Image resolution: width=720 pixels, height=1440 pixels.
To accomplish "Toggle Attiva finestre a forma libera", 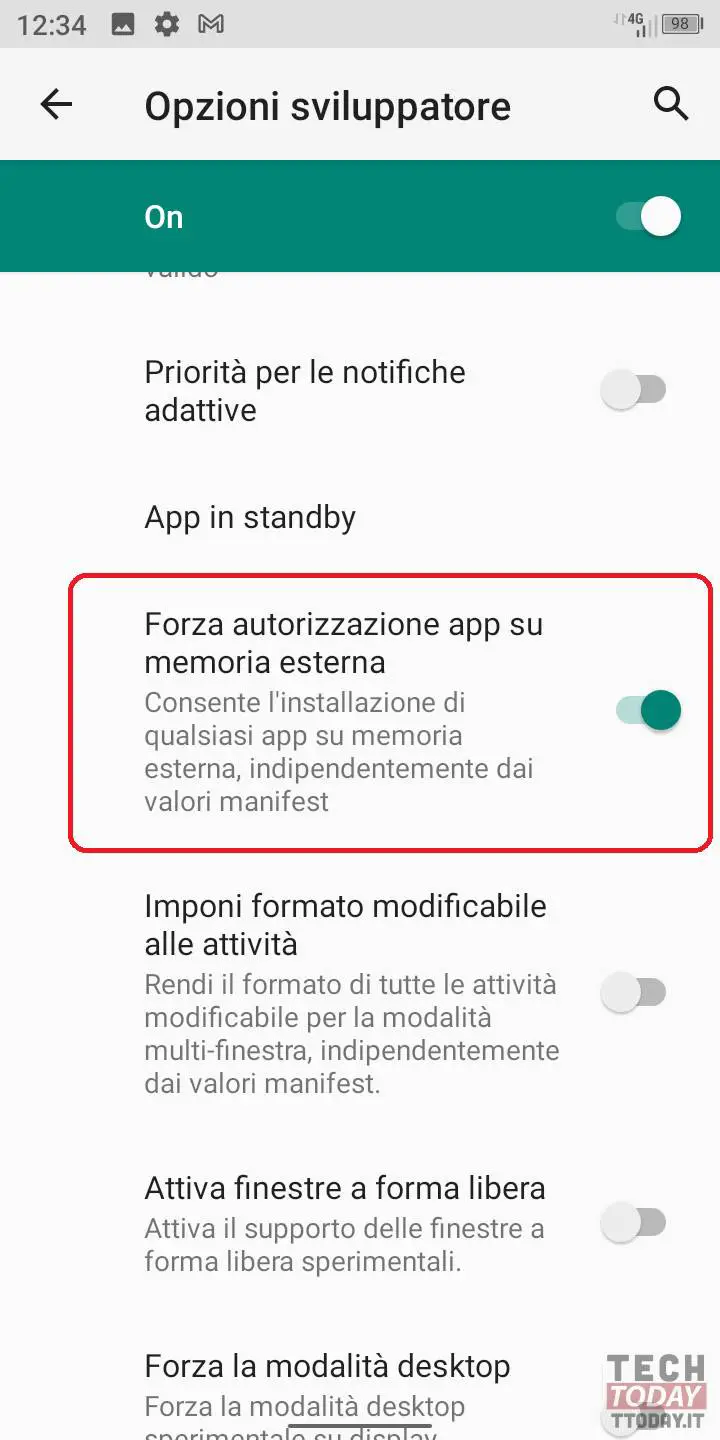I will [x=633, y=1222].
